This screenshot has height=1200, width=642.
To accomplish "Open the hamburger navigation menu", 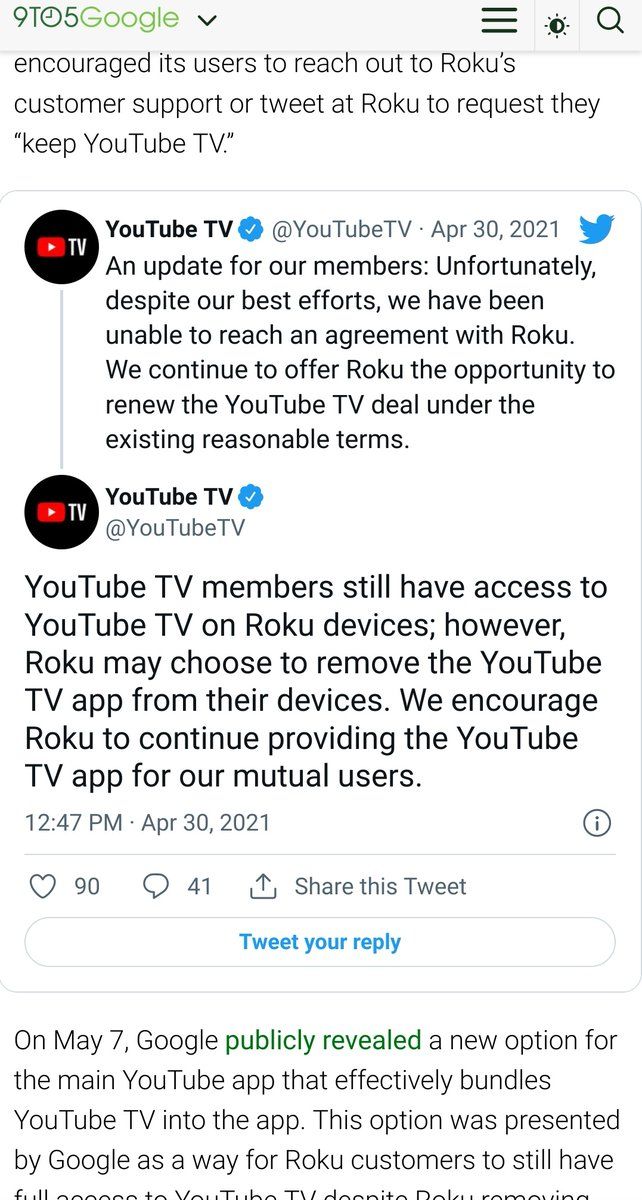I will coord(499,21).
